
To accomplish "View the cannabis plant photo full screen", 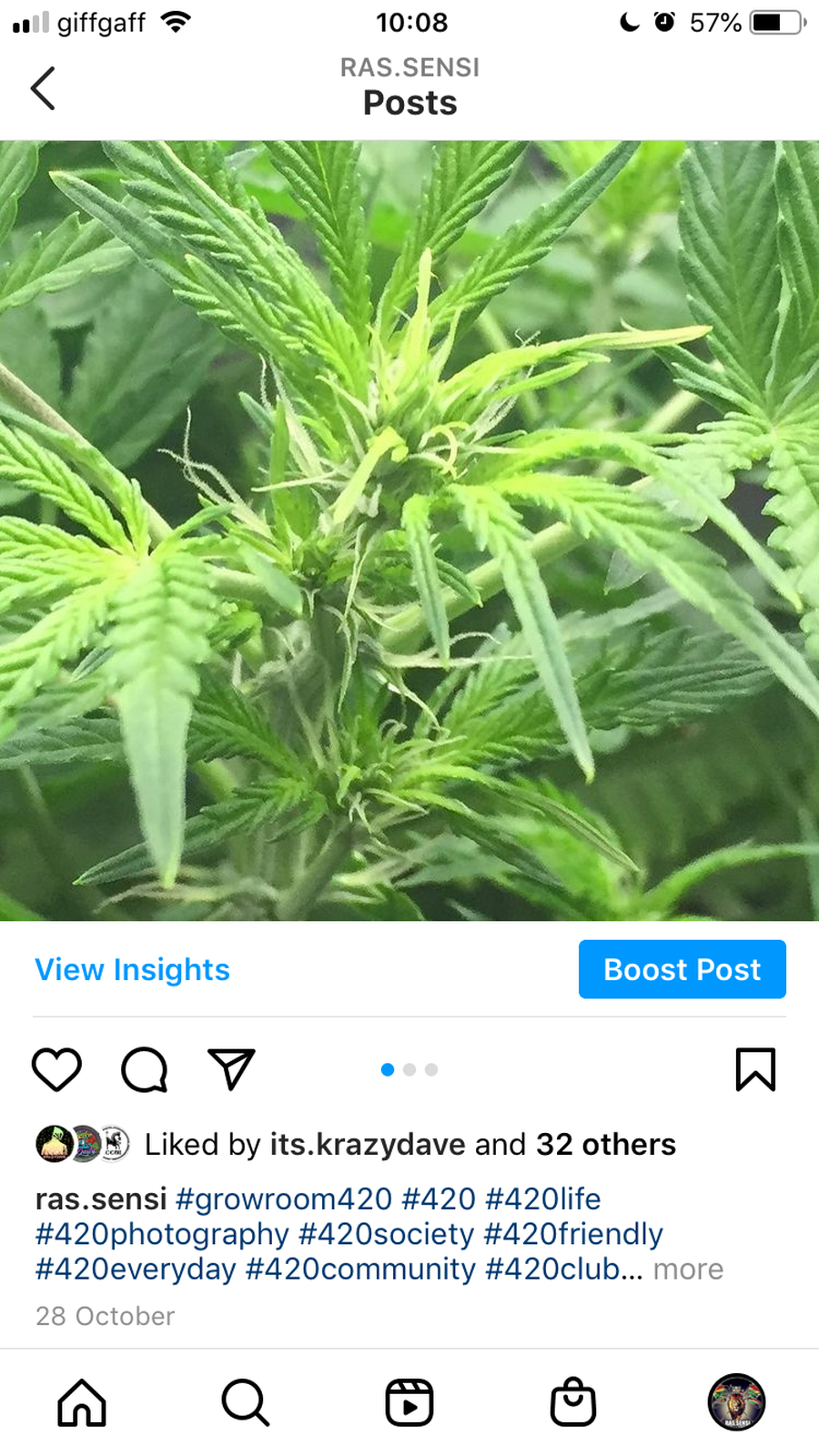I will click(x=409, y=531).
